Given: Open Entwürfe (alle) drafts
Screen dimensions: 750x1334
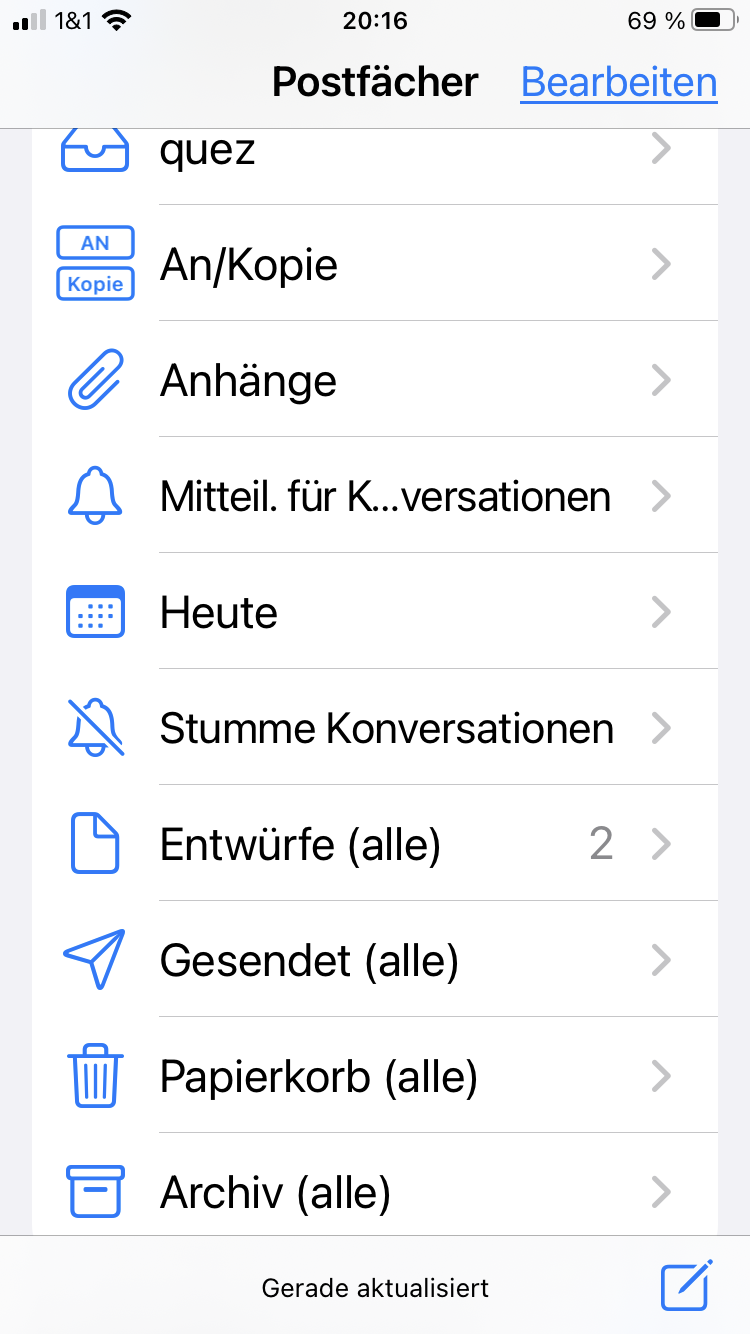Looking at the screenshot, I should tap(375, 844).
